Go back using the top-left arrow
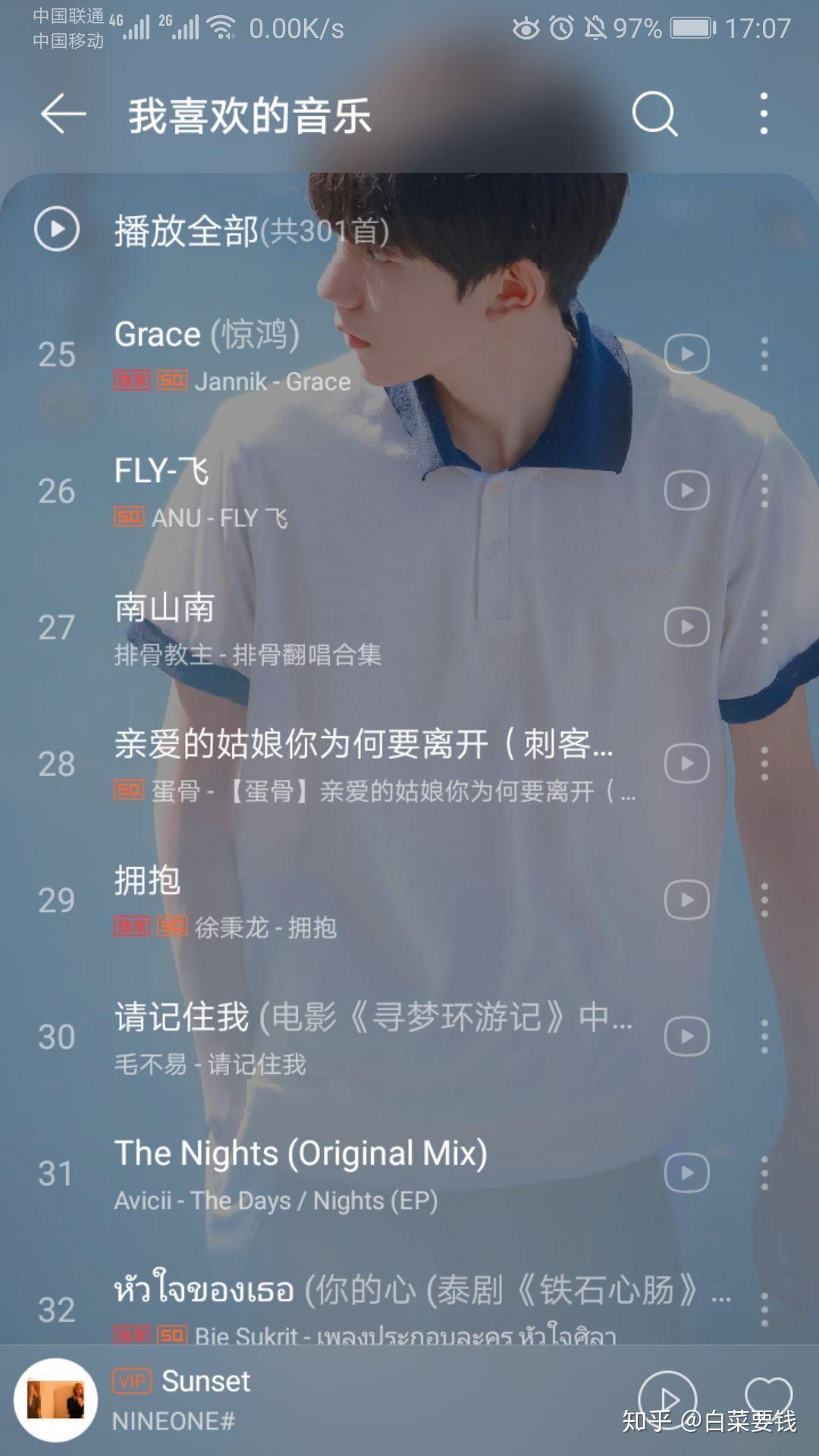The width and height of the screenshot is (819, 1456). pos(63,115)
